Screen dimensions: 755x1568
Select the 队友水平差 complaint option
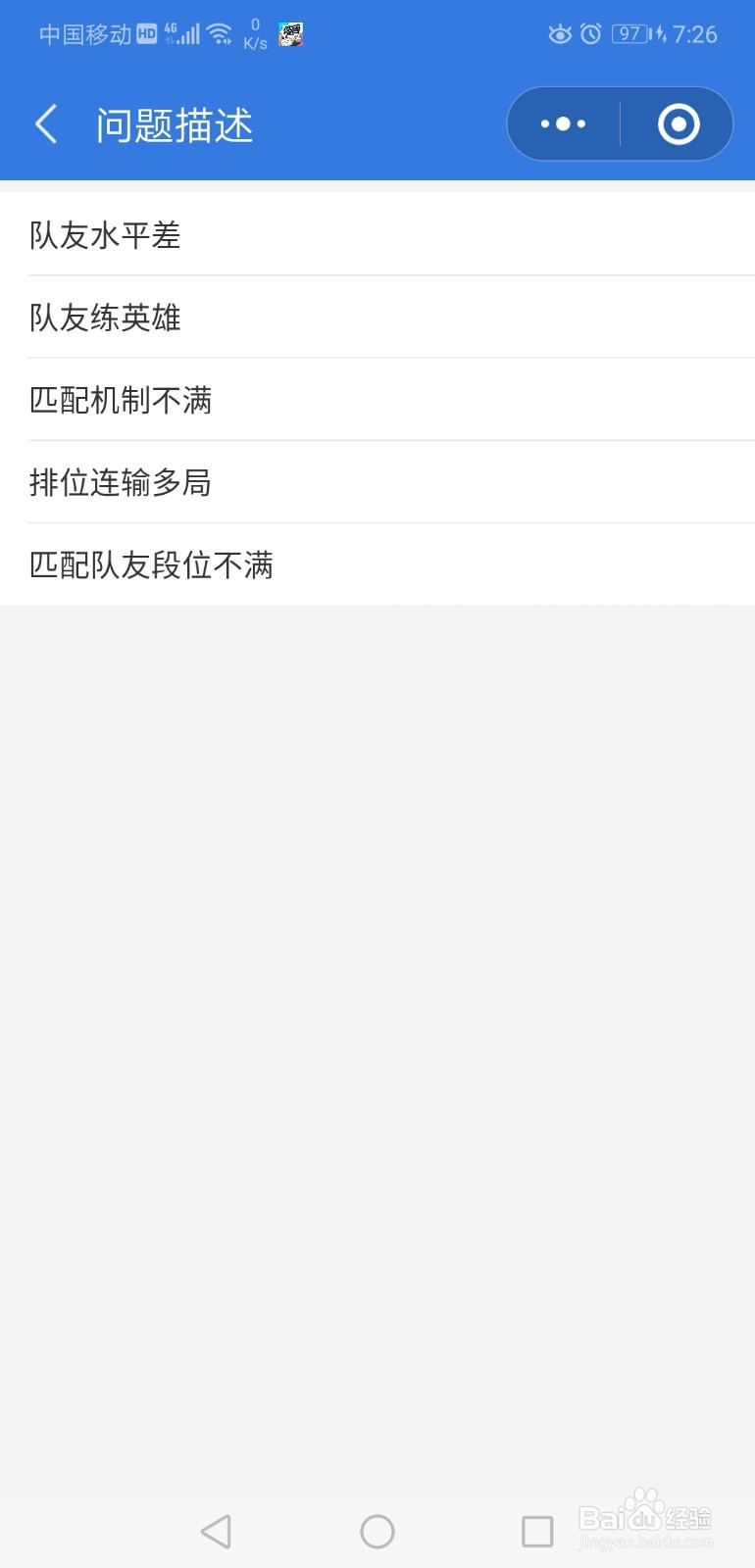(104, 235)
